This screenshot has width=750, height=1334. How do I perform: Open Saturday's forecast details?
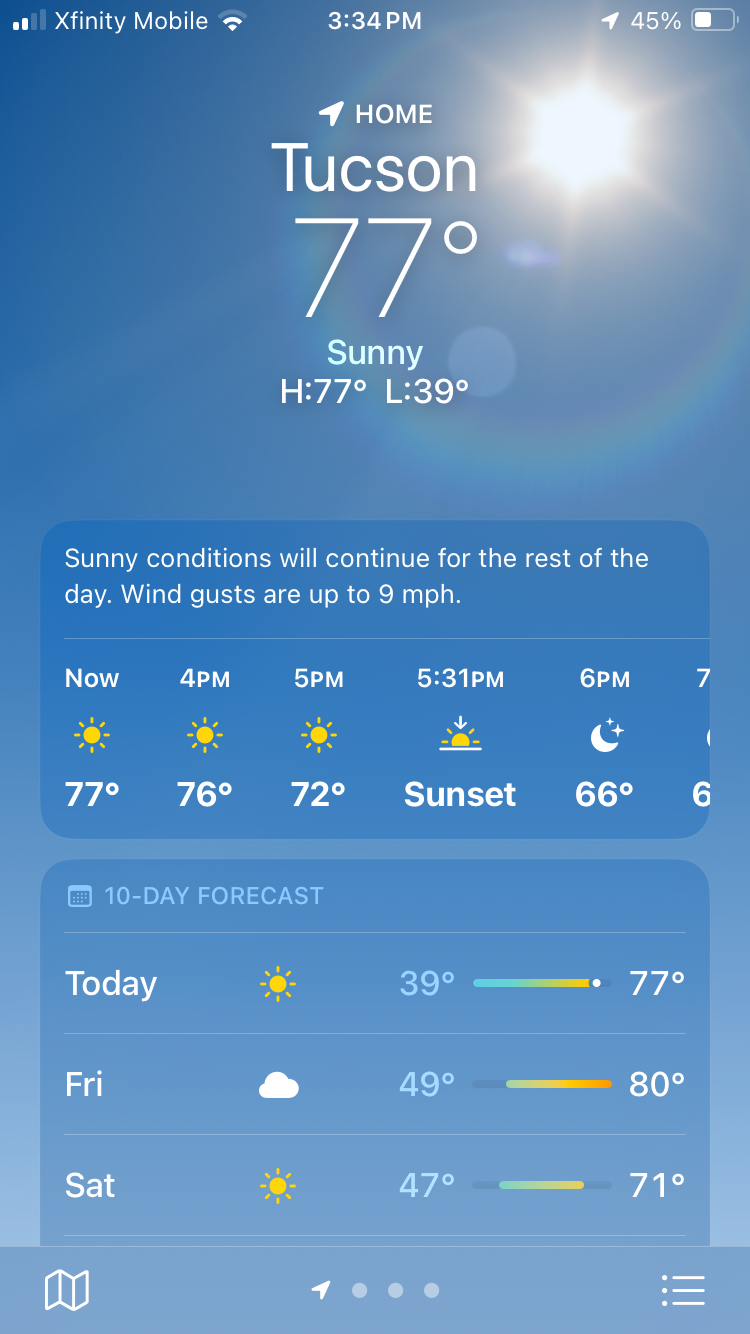click(375, 1185)
